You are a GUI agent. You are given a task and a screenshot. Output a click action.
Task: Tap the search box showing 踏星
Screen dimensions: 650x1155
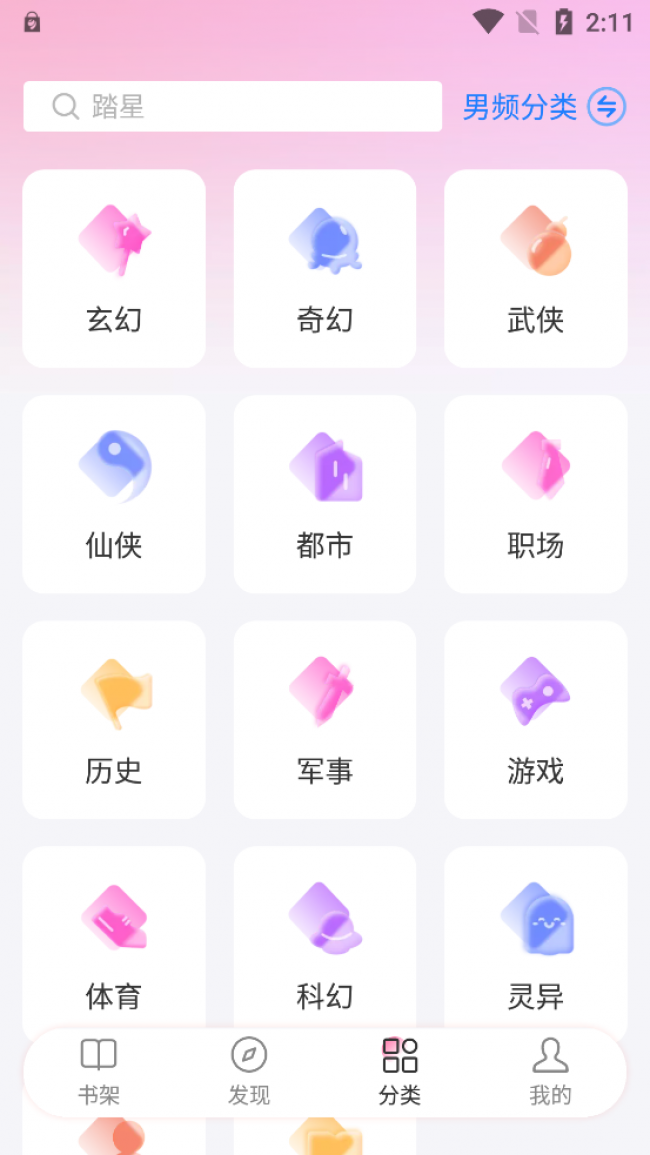click(232, 106)
